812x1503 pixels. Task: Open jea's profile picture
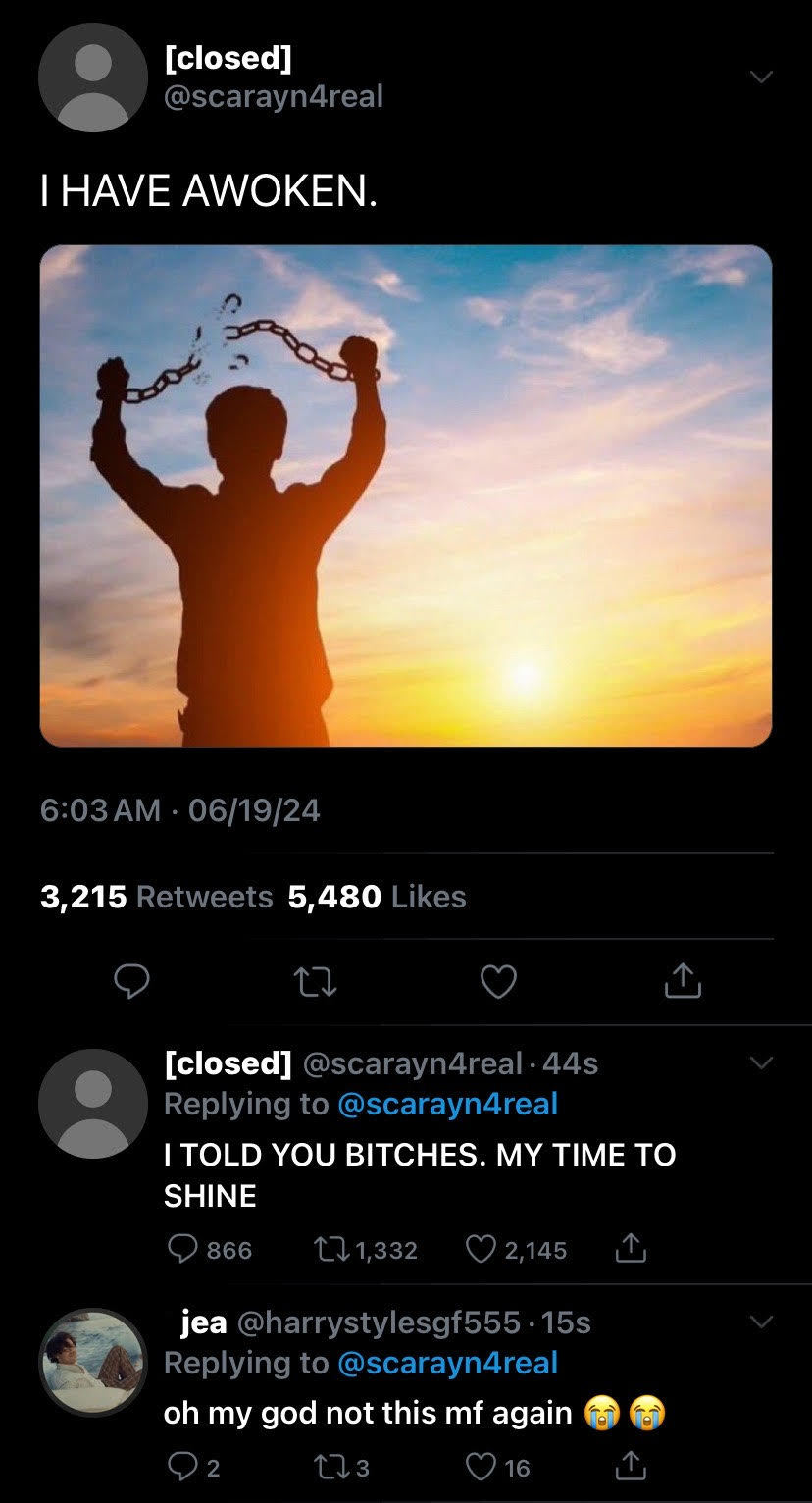(x=93, y=1362)
